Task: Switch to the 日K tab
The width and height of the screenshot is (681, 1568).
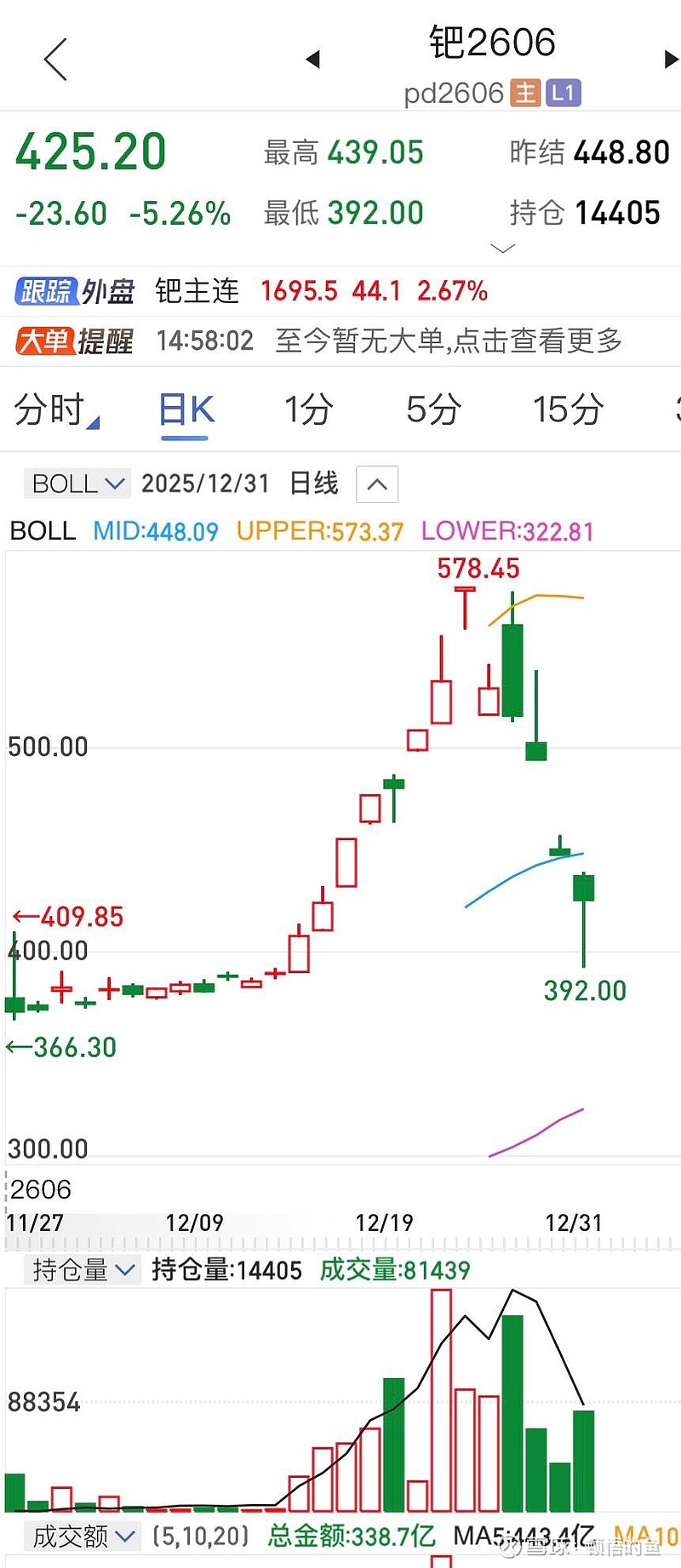Action: (x=185, y=409)
